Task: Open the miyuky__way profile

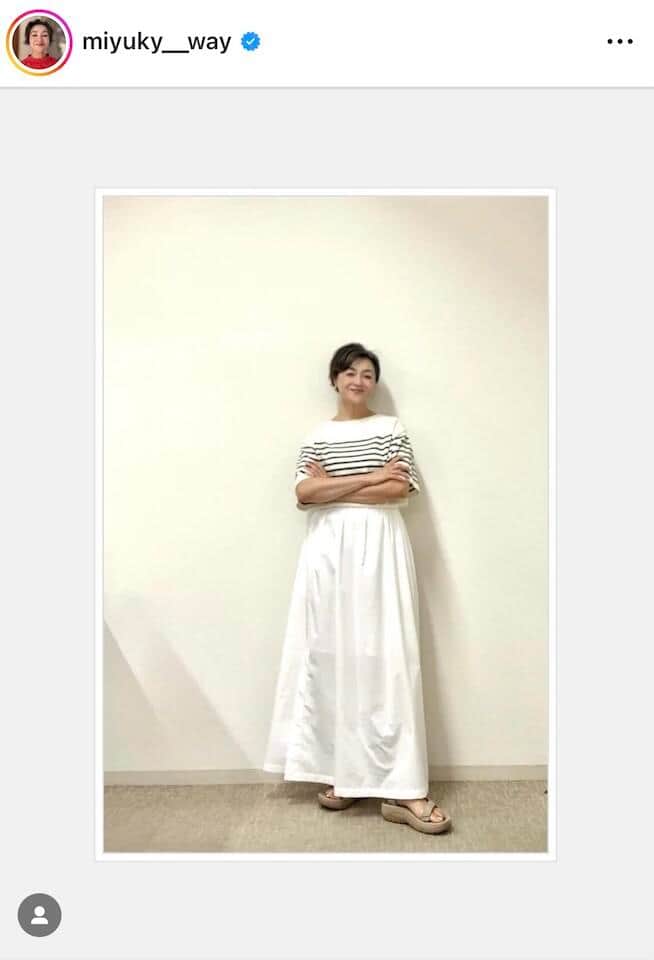Action: tap(156, 42)
